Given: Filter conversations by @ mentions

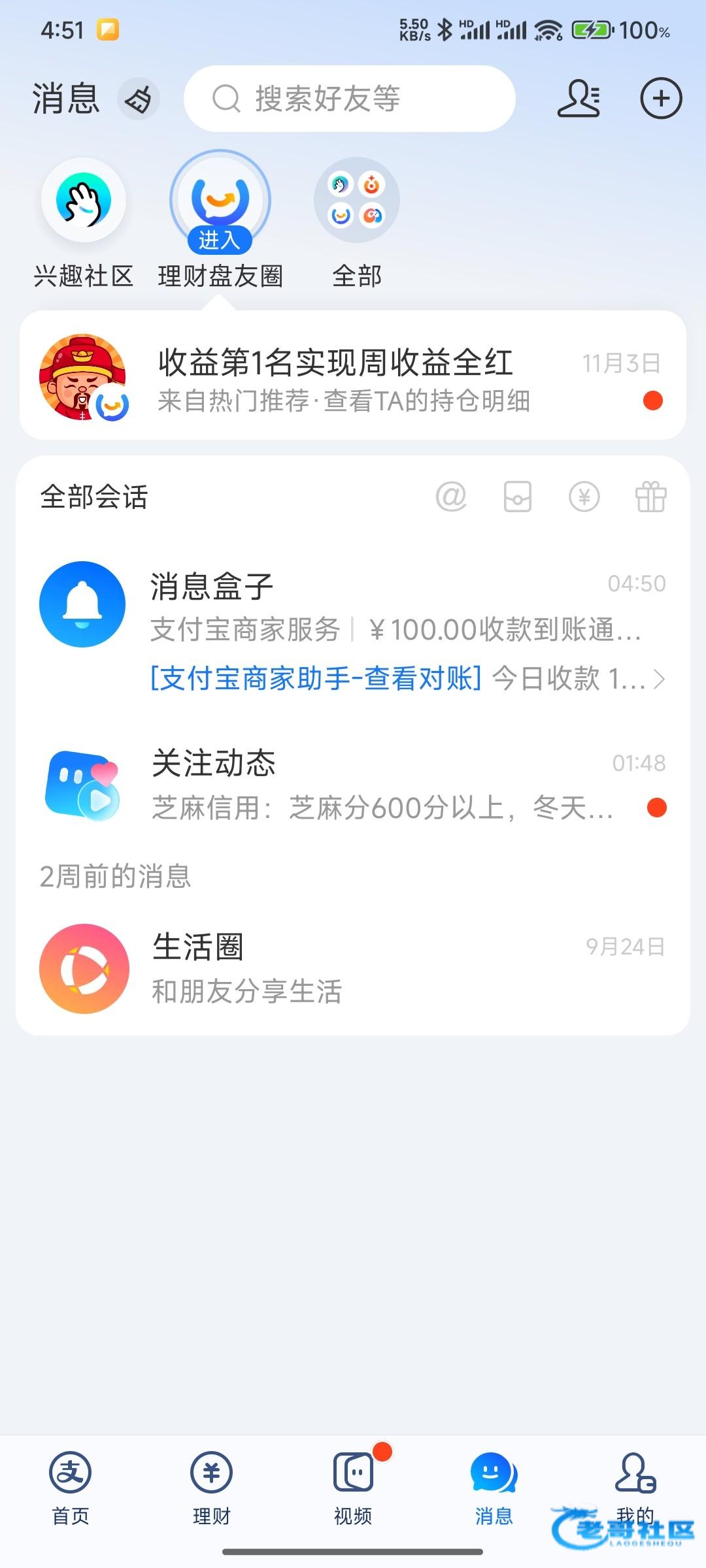Looking at the screenshot, I should [x=451, y=497].
